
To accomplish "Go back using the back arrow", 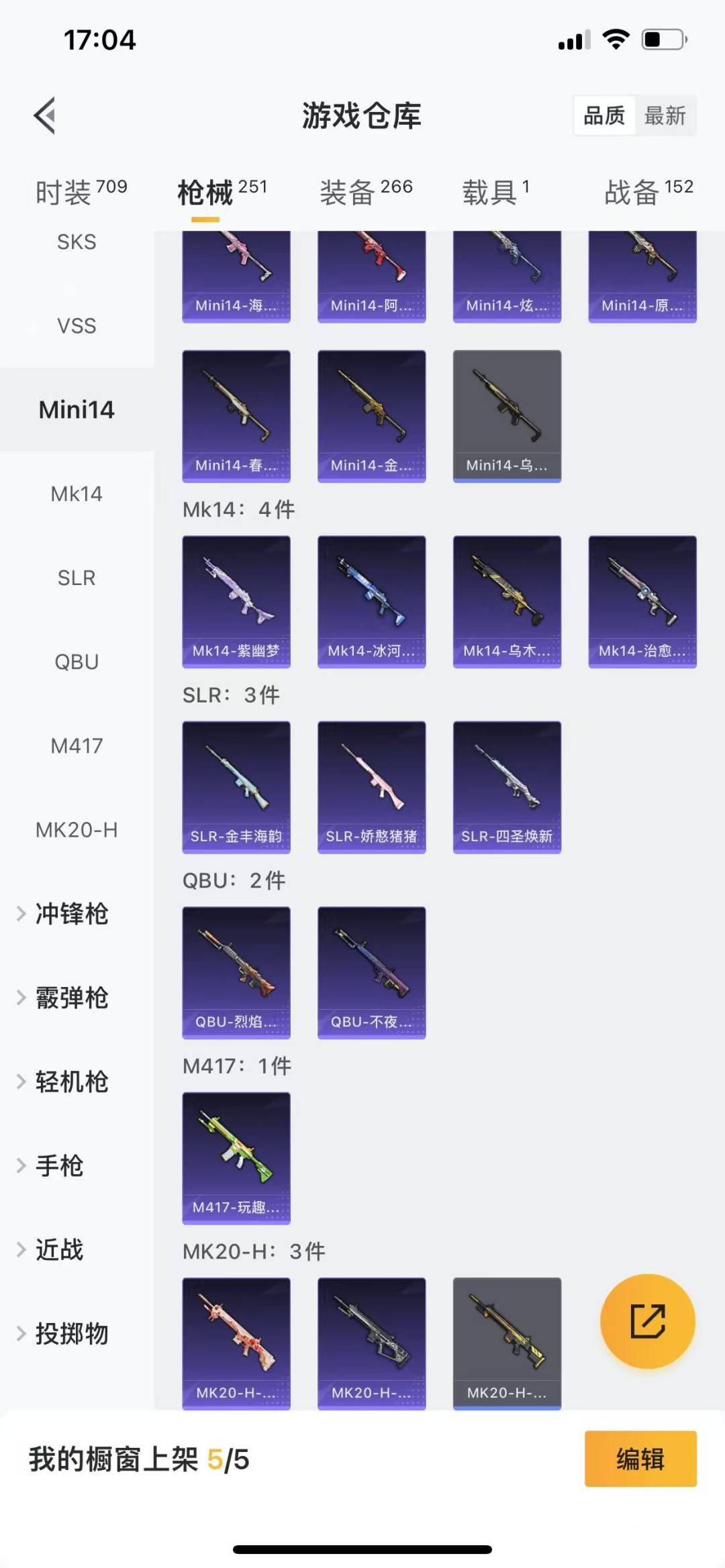I will click(x=44, y=115).
